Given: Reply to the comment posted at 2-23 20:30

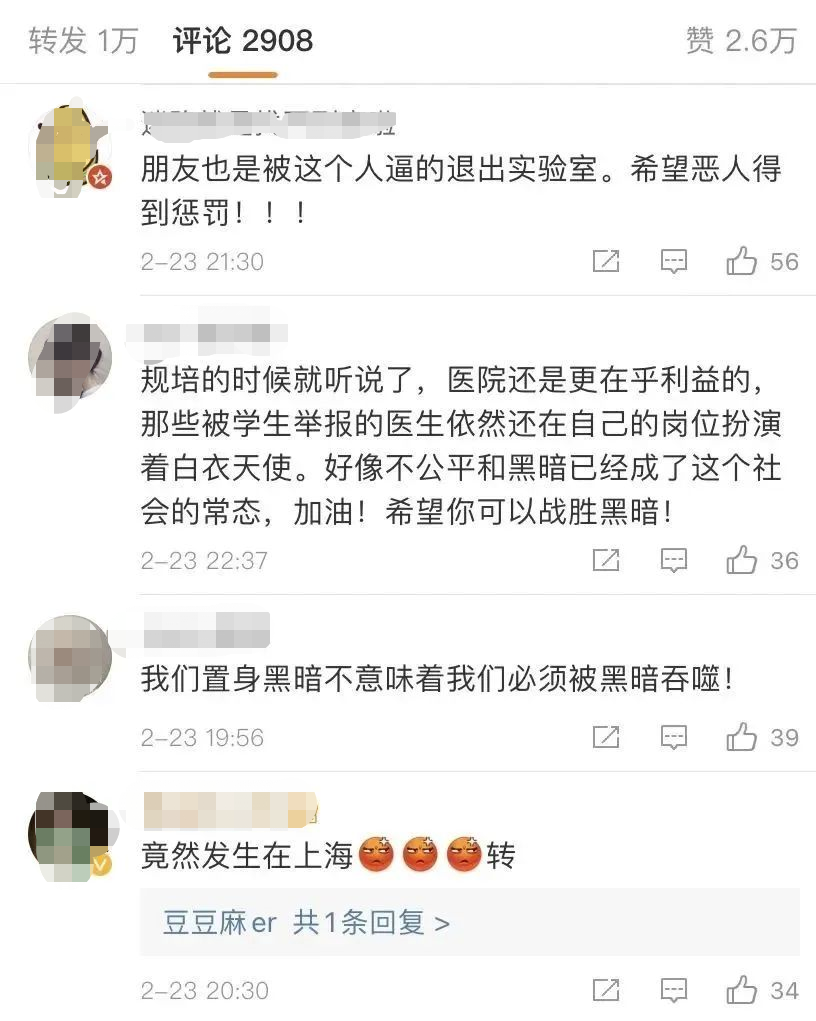Looking at the screenshot, I should [x=675, y=991].
